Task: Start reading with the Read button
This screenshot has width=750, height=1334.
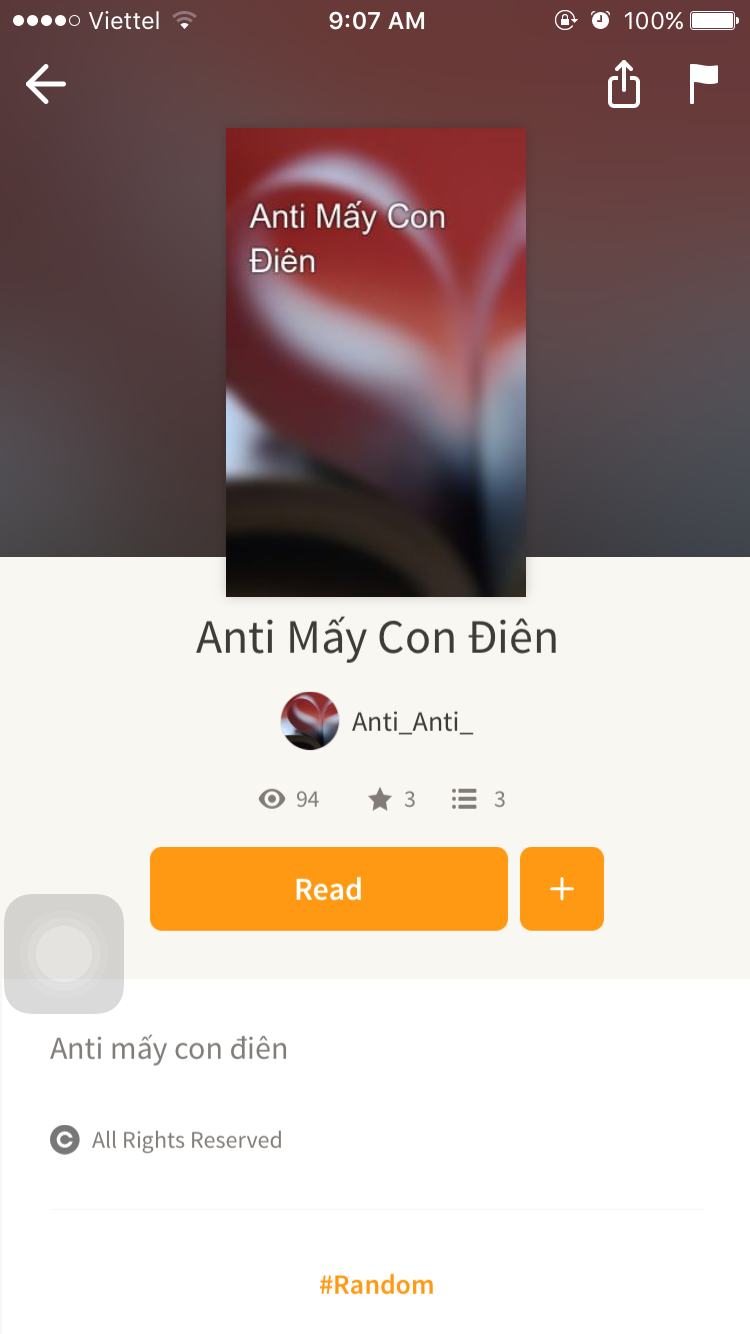Action: (328, 889)
